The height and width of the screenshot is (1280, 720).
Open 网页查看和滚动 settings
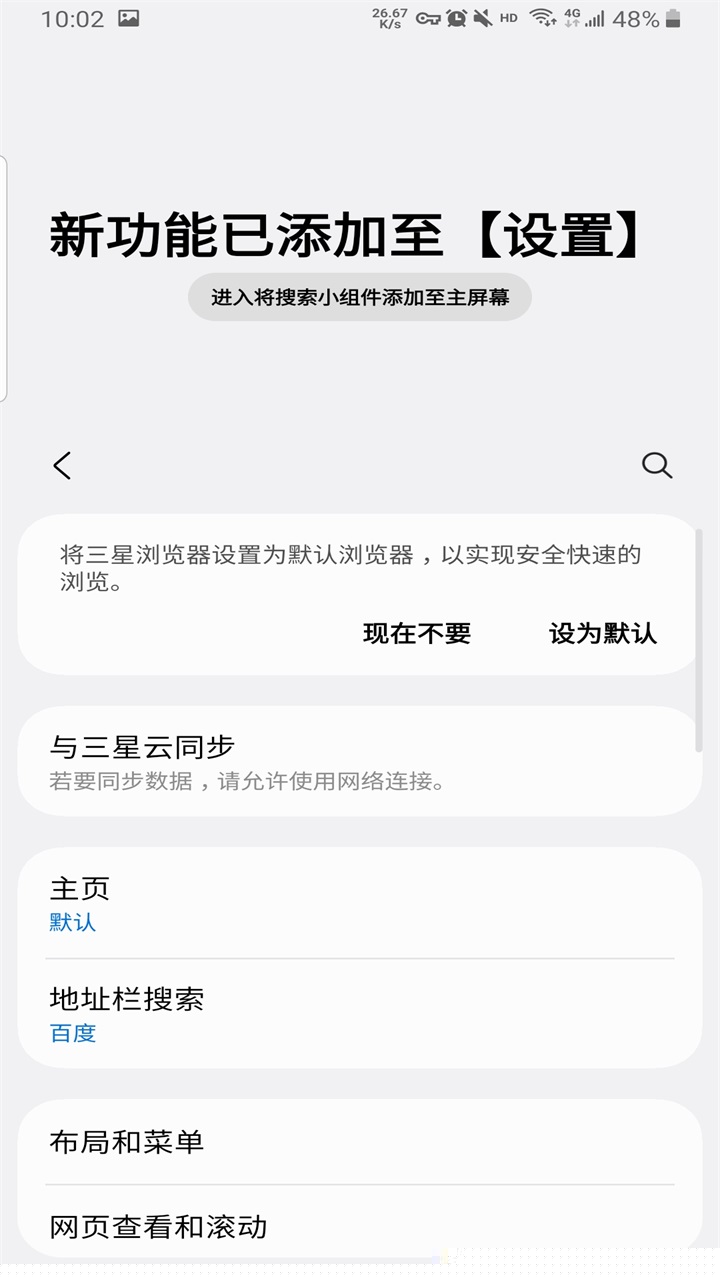coord(360,1226)
